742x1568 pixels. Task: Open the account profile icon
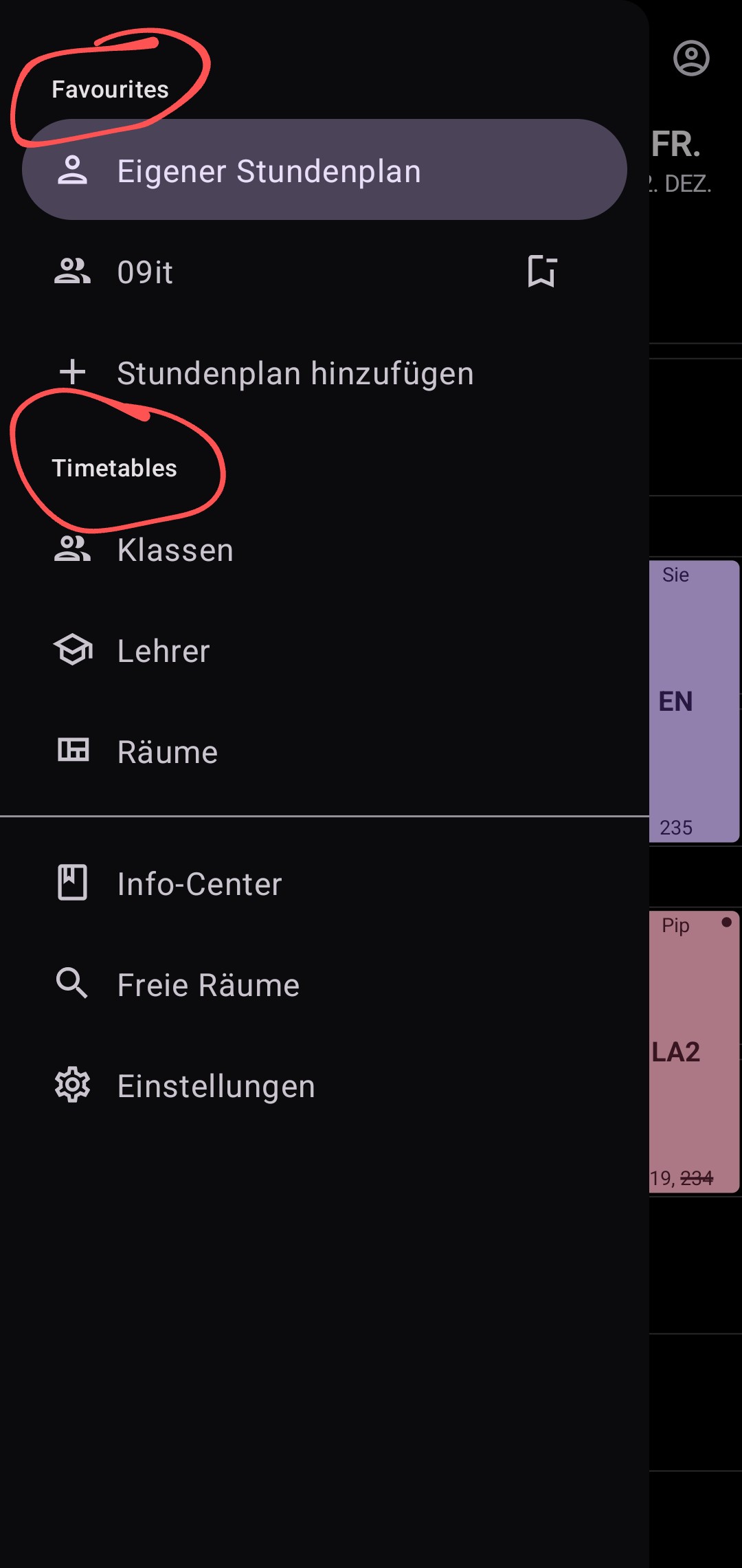tap(691, 58)
